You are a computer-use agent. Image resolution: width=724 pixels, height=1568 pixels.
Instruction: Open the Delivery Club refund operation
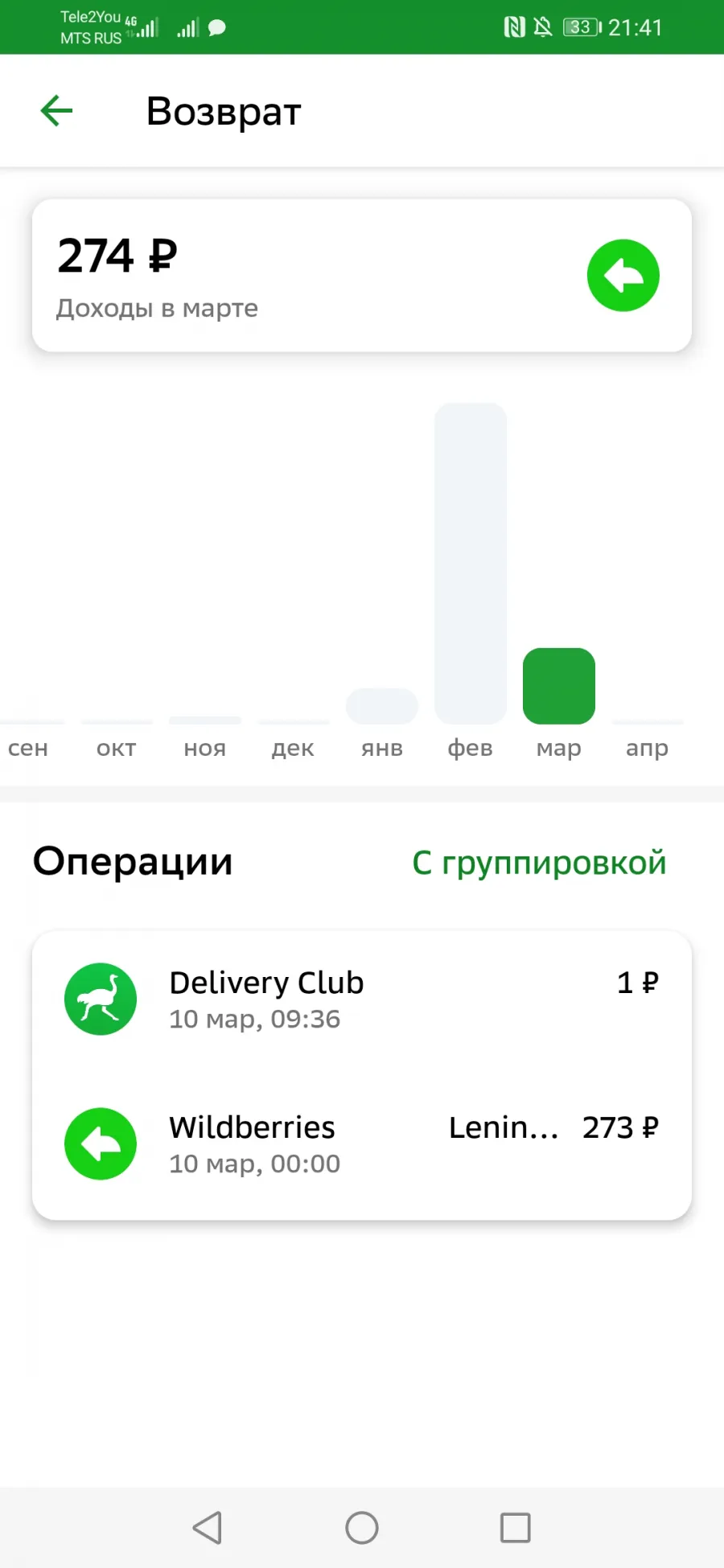click(362, 999)
